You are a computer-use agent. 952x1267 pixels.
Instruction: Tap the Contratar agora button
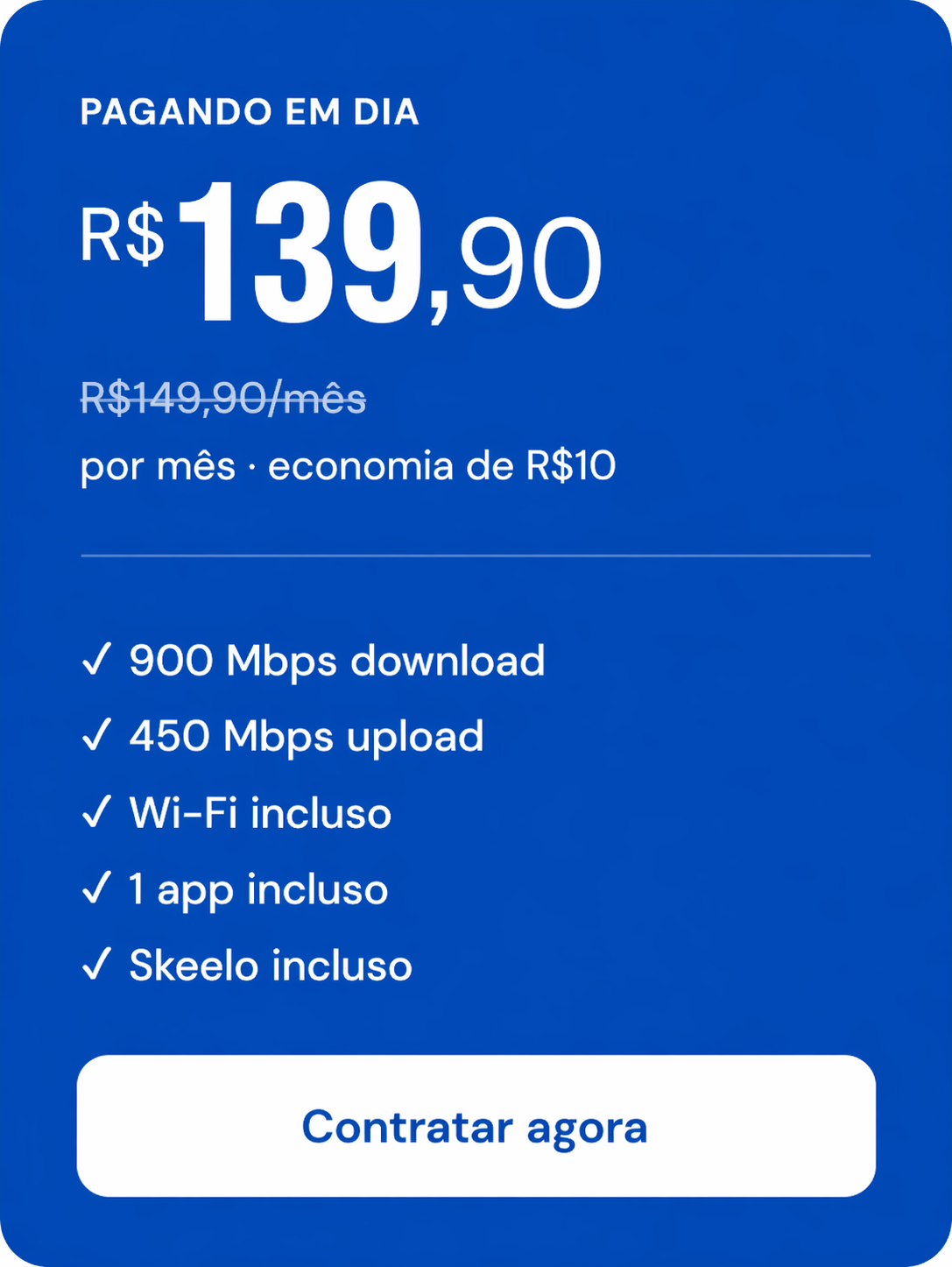pos(476,1126)
